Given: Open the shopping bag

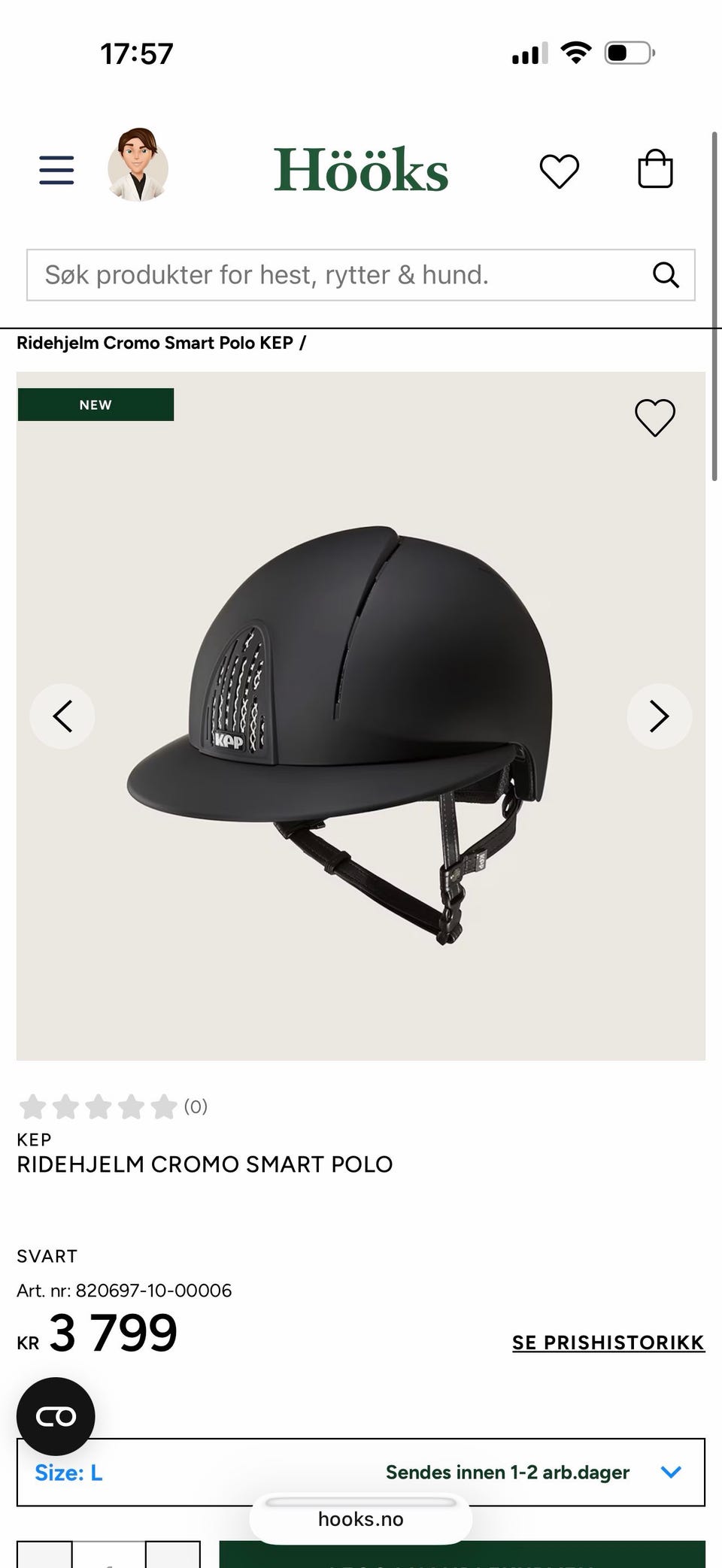Looking at the screenshot, I should pyautogui.click(x=655, y=169).
